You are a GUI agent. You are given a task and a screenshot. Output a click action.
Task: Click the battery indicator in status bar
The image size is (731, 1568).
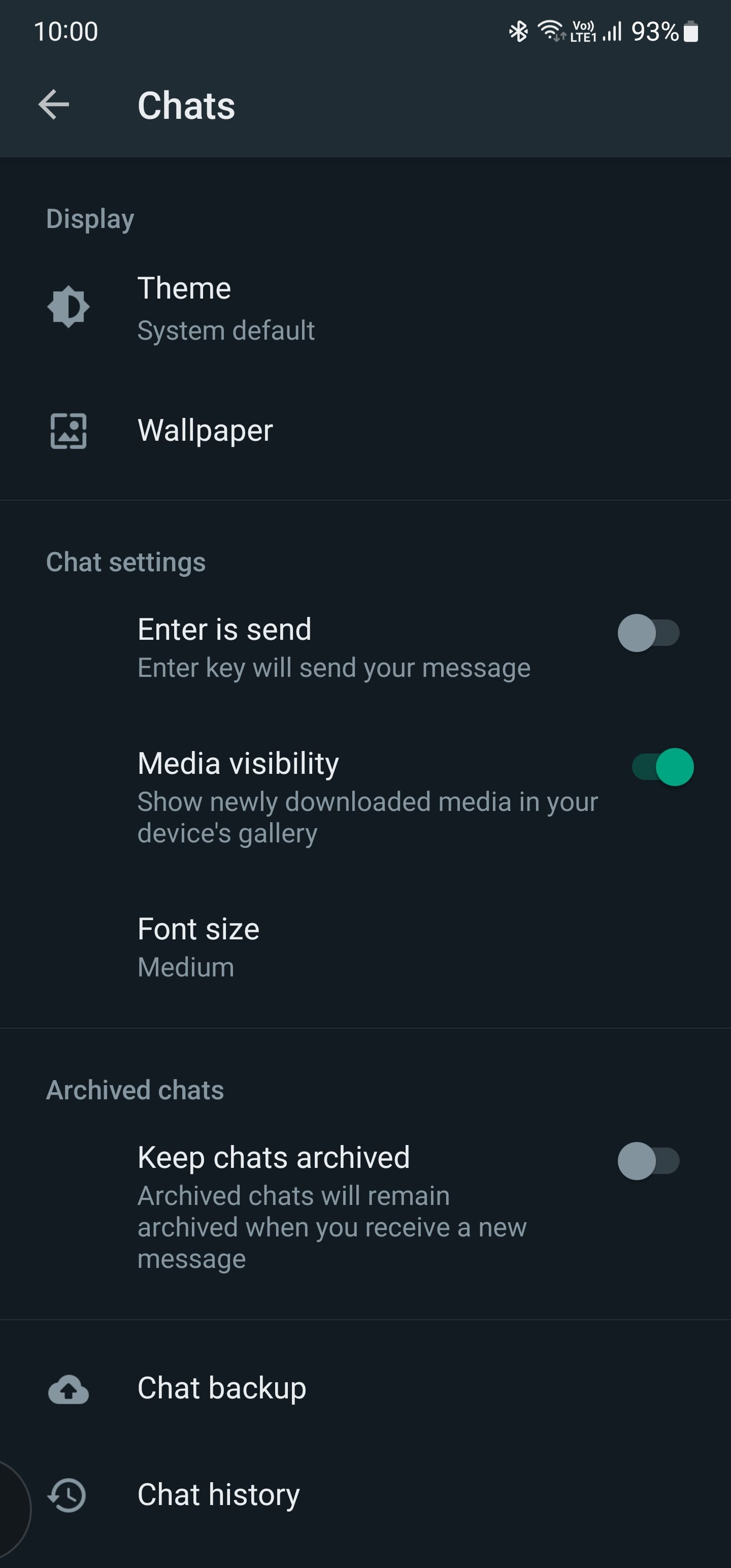pyautogui.click(x=692, y=31)
